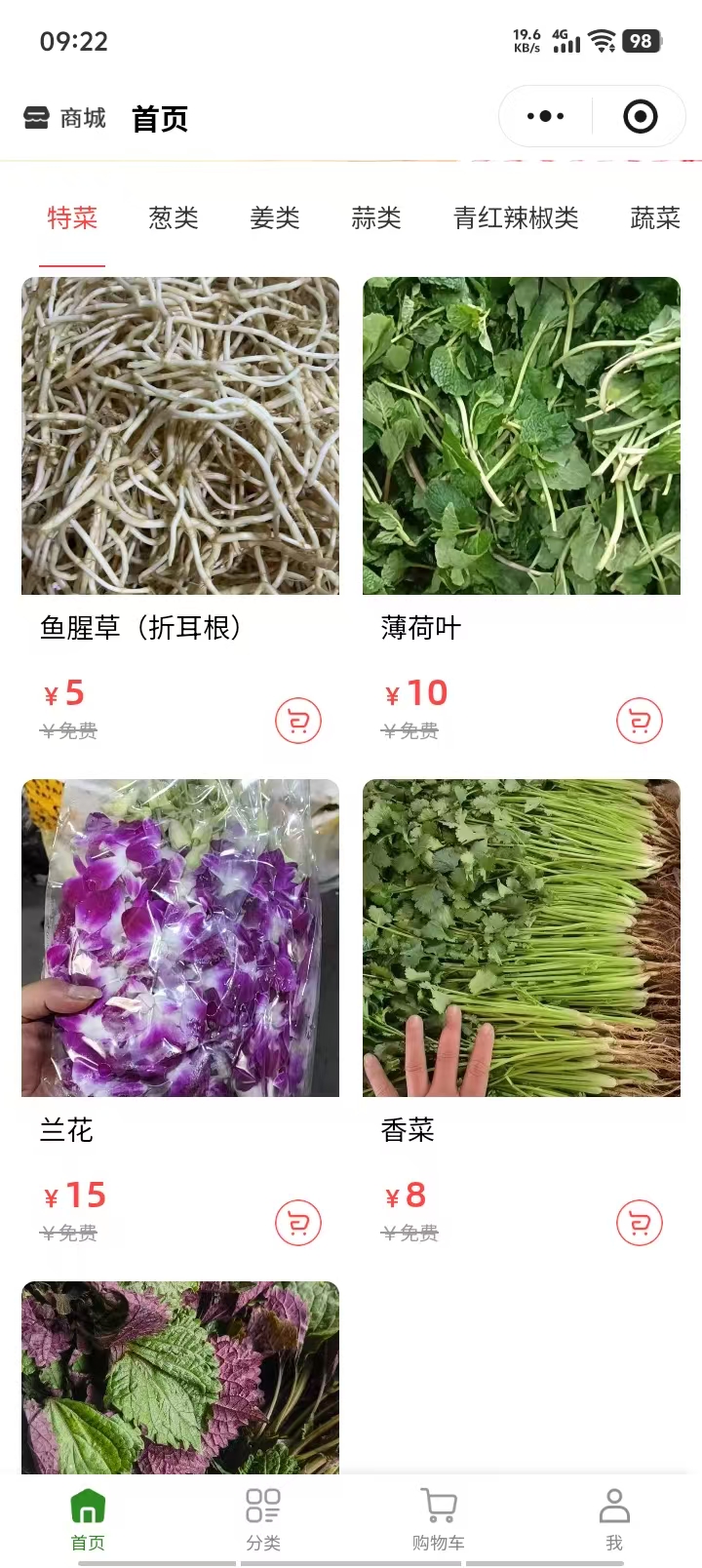The width and height of the screenshot is (702, 1568).
Task: Add 薄荷叶 to the cart
Action: pyautogui.click(x=640, y=721)
